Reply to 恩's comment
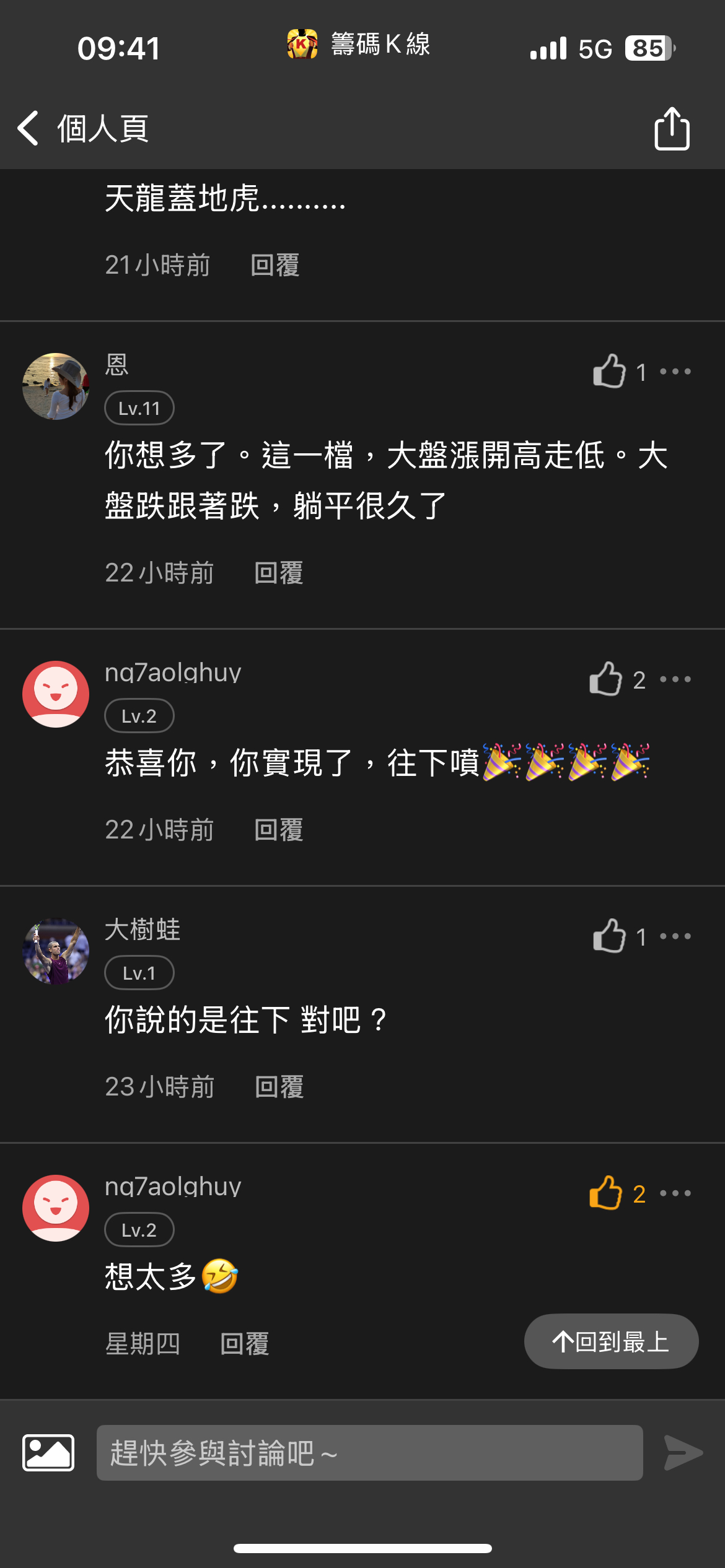 [x=278, y=573]
